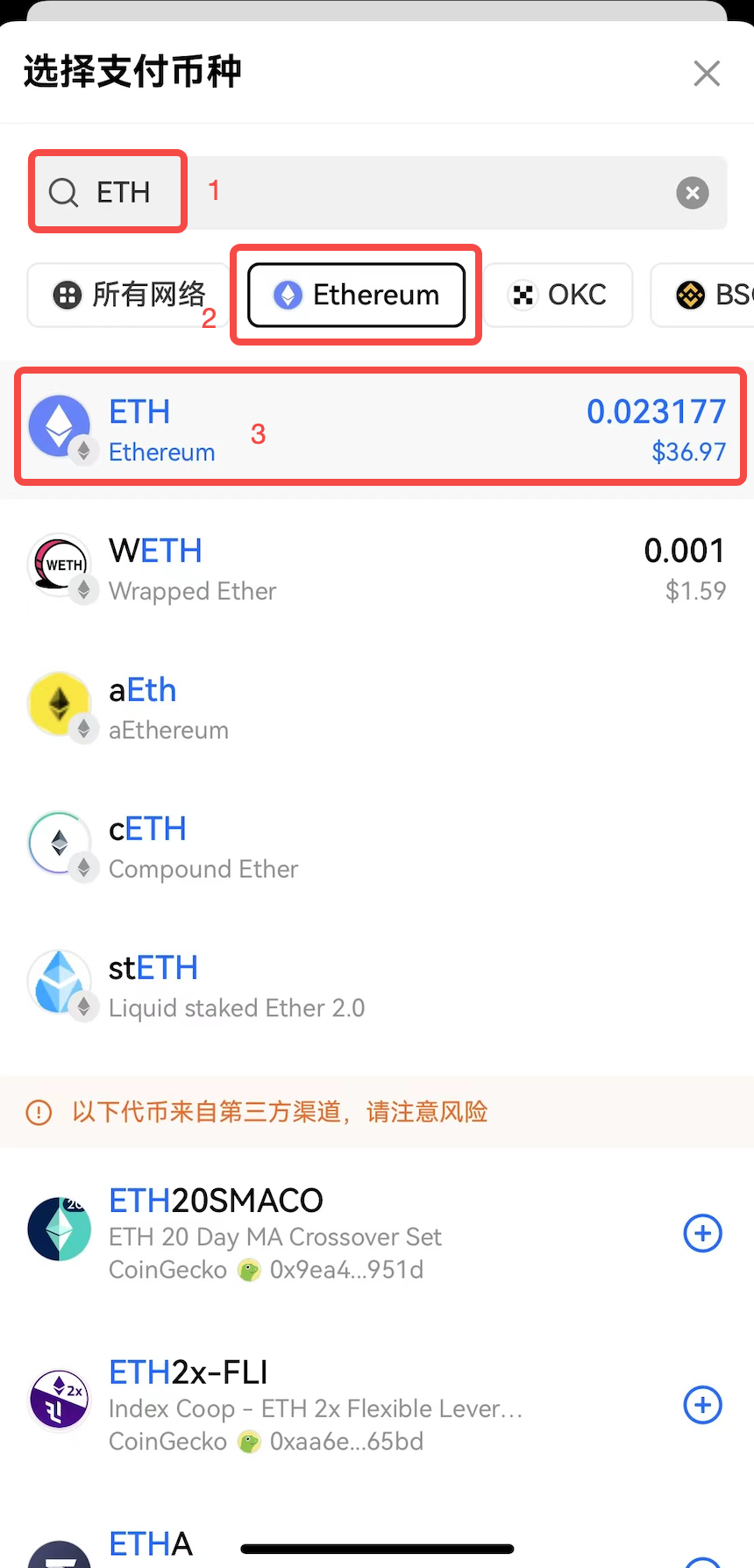Clear the search text

(x=692, y=192)
